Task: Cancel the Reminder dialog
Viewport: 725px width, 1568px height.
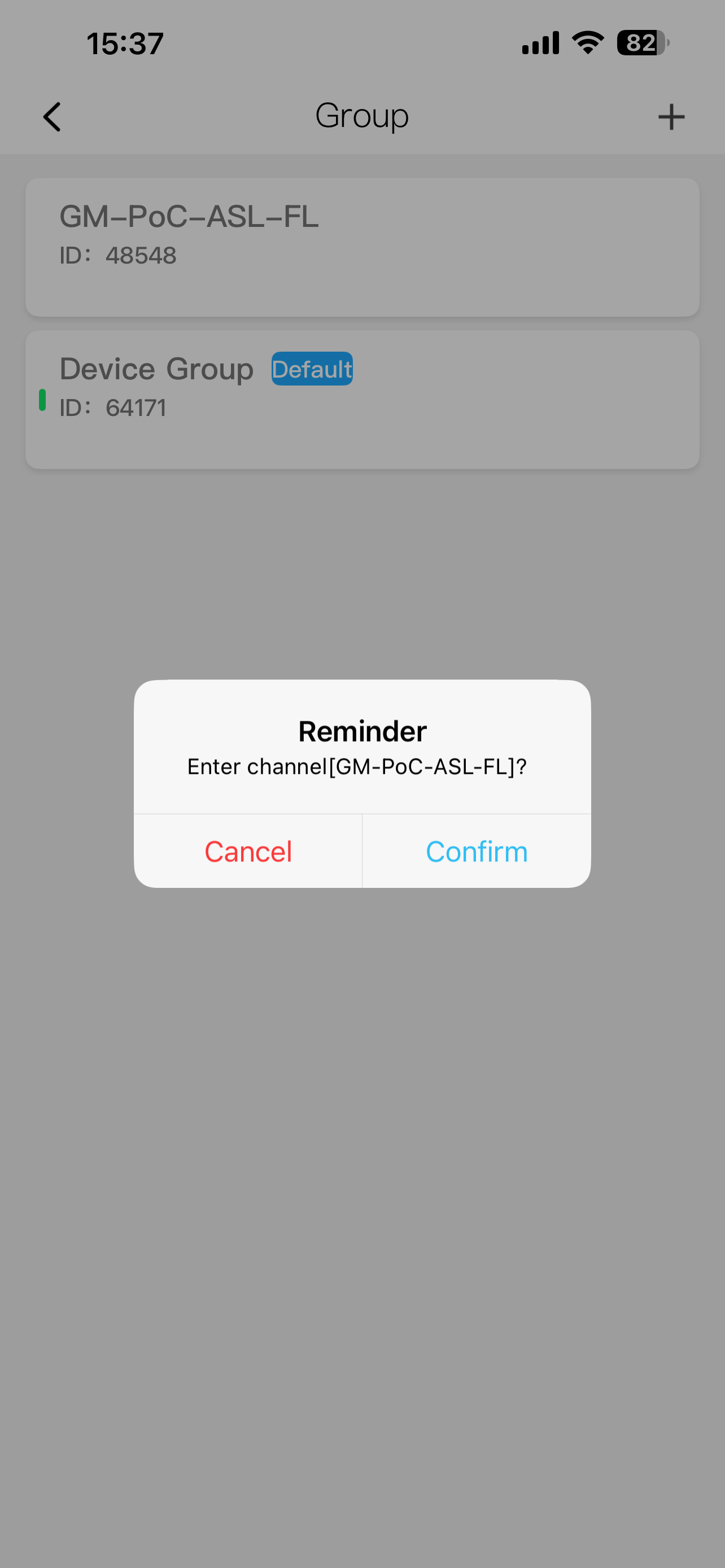Action: [x=248, y=851]
